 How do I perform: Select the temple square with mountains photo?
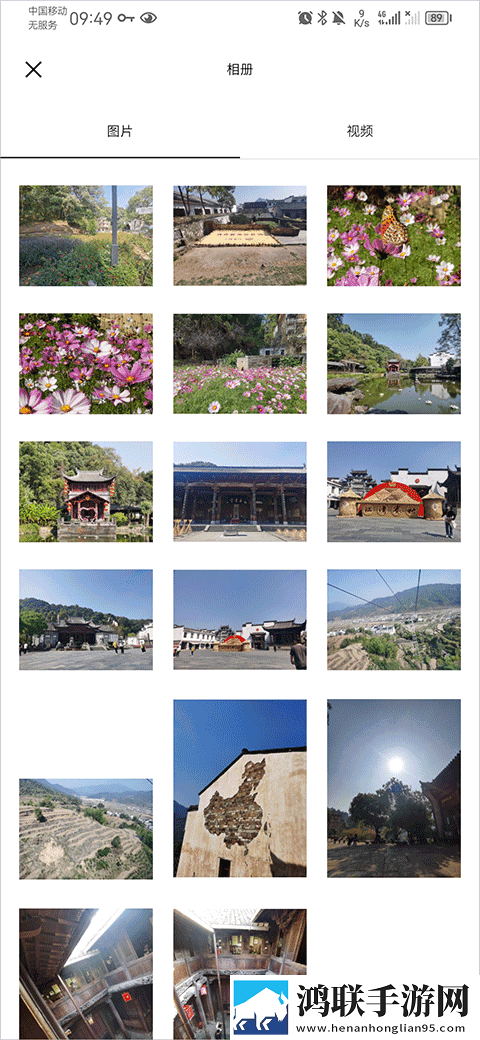click(86, 619)
